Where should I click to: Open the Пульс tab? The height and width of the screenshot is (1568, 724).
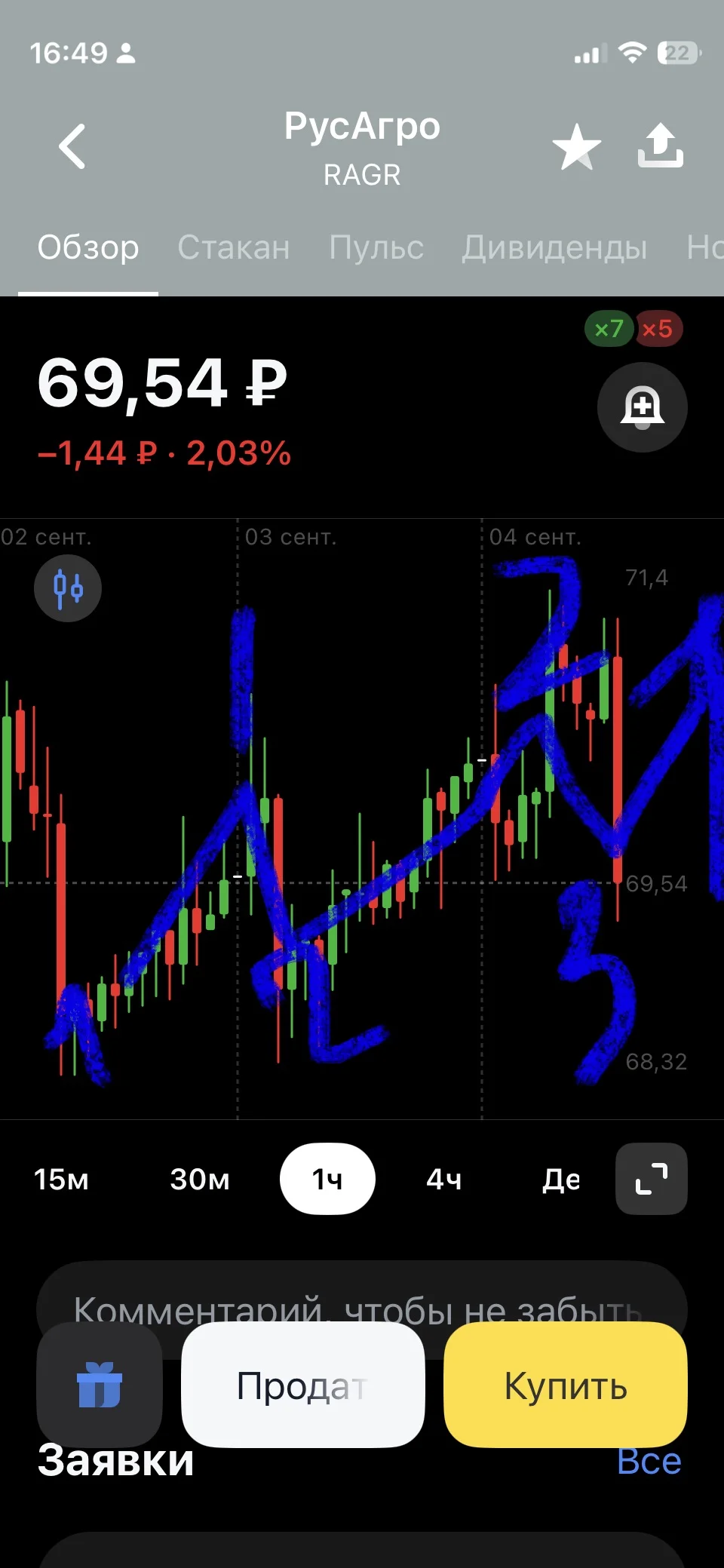click(376, 247)
